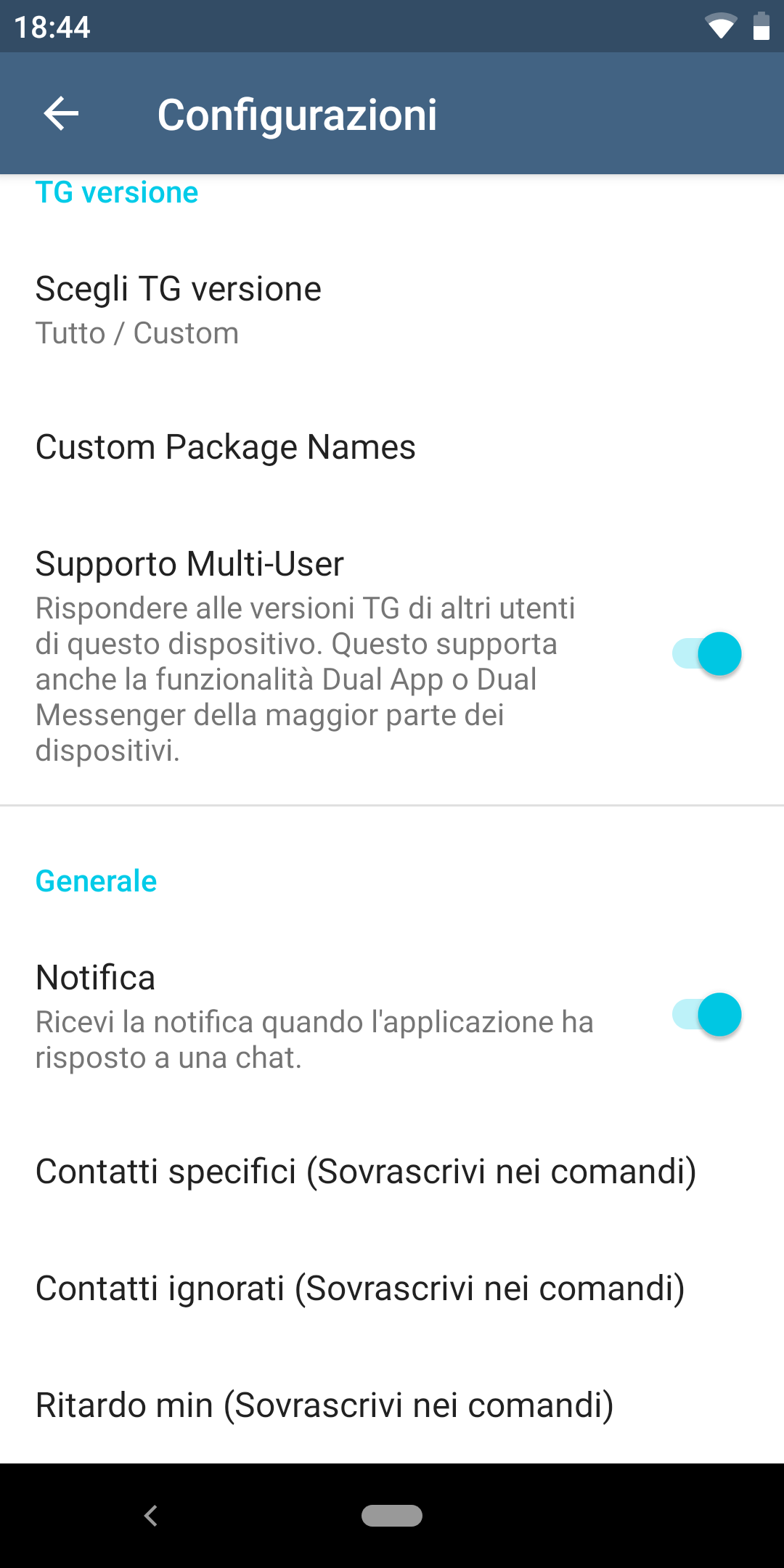The image size is (784, 1568).
Task: Tap the system back button
Action: tap(151, 1516)
